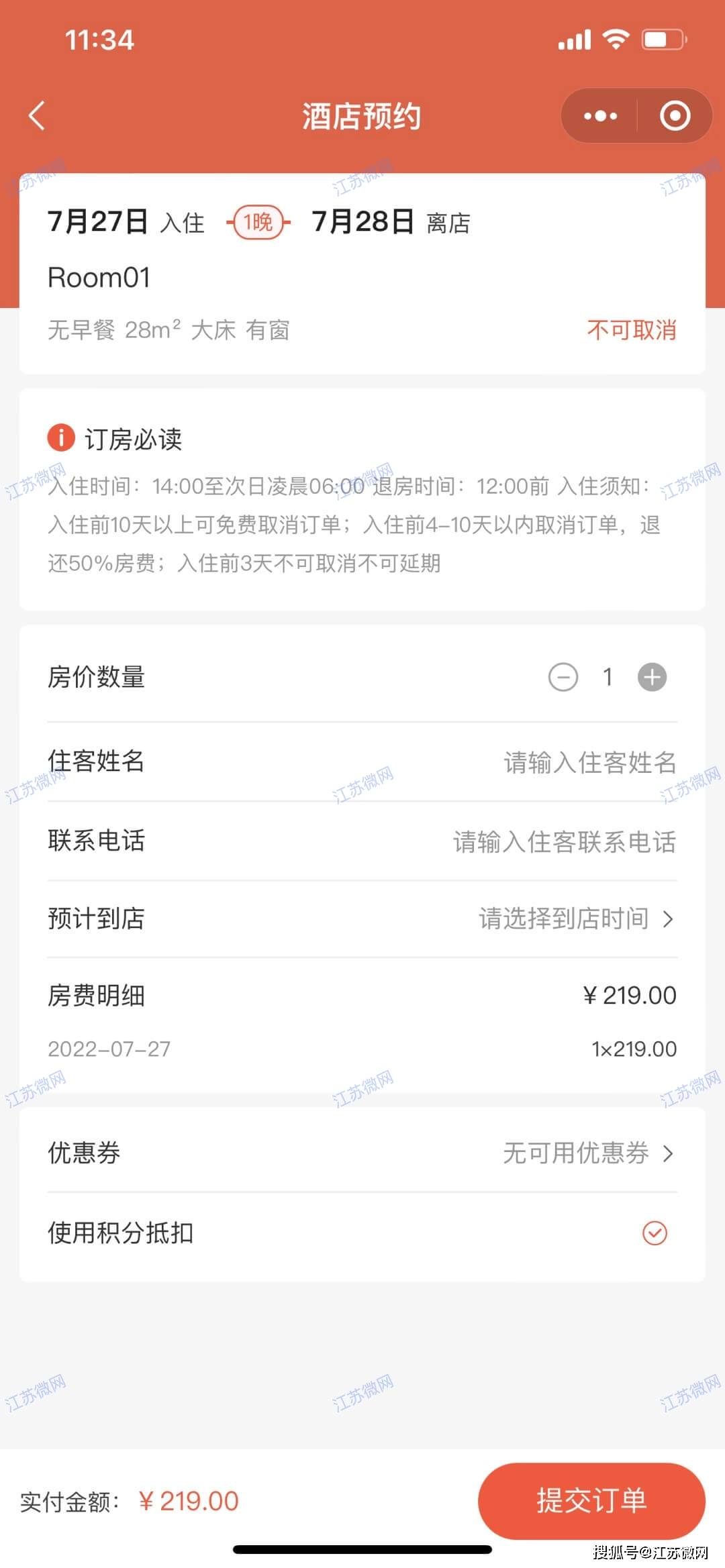Tap the circular close capsule icon
This screenshot has width=725, height=1568.
pyautogui.click(x=673, y=115)
